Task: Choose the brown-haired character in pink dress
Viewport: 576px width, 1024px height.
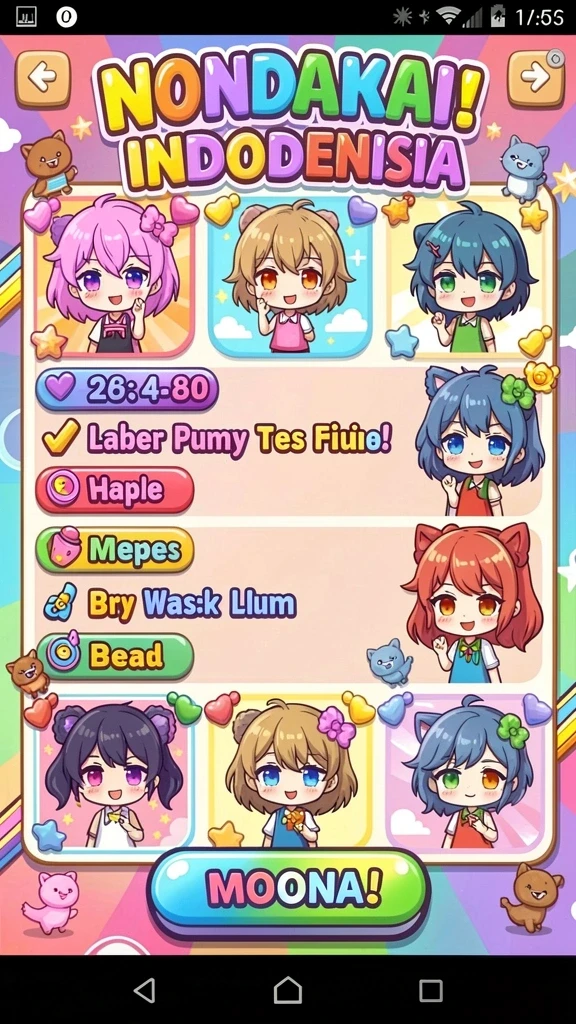Action: [291, 277]
